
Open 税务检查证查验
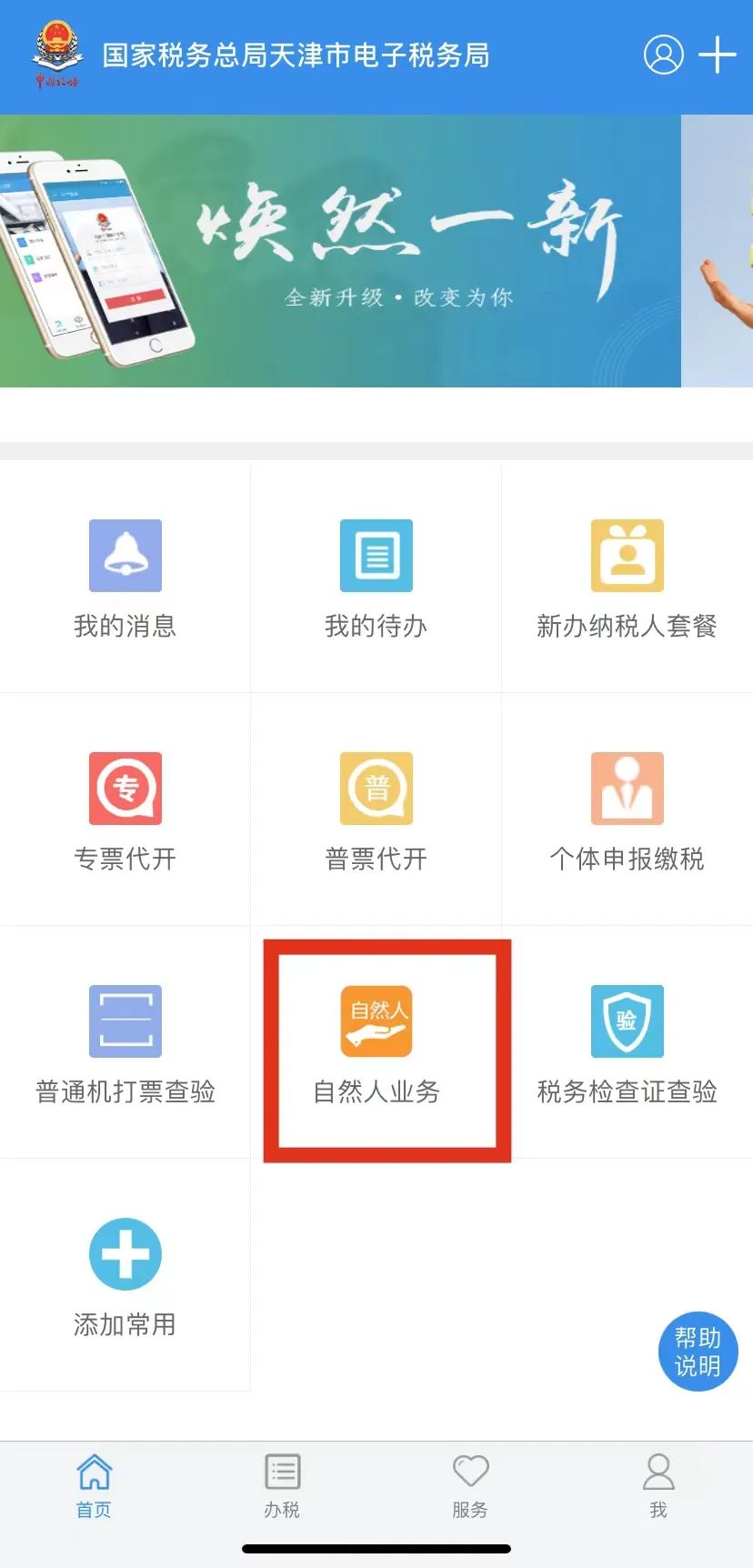click(627, 1044)
